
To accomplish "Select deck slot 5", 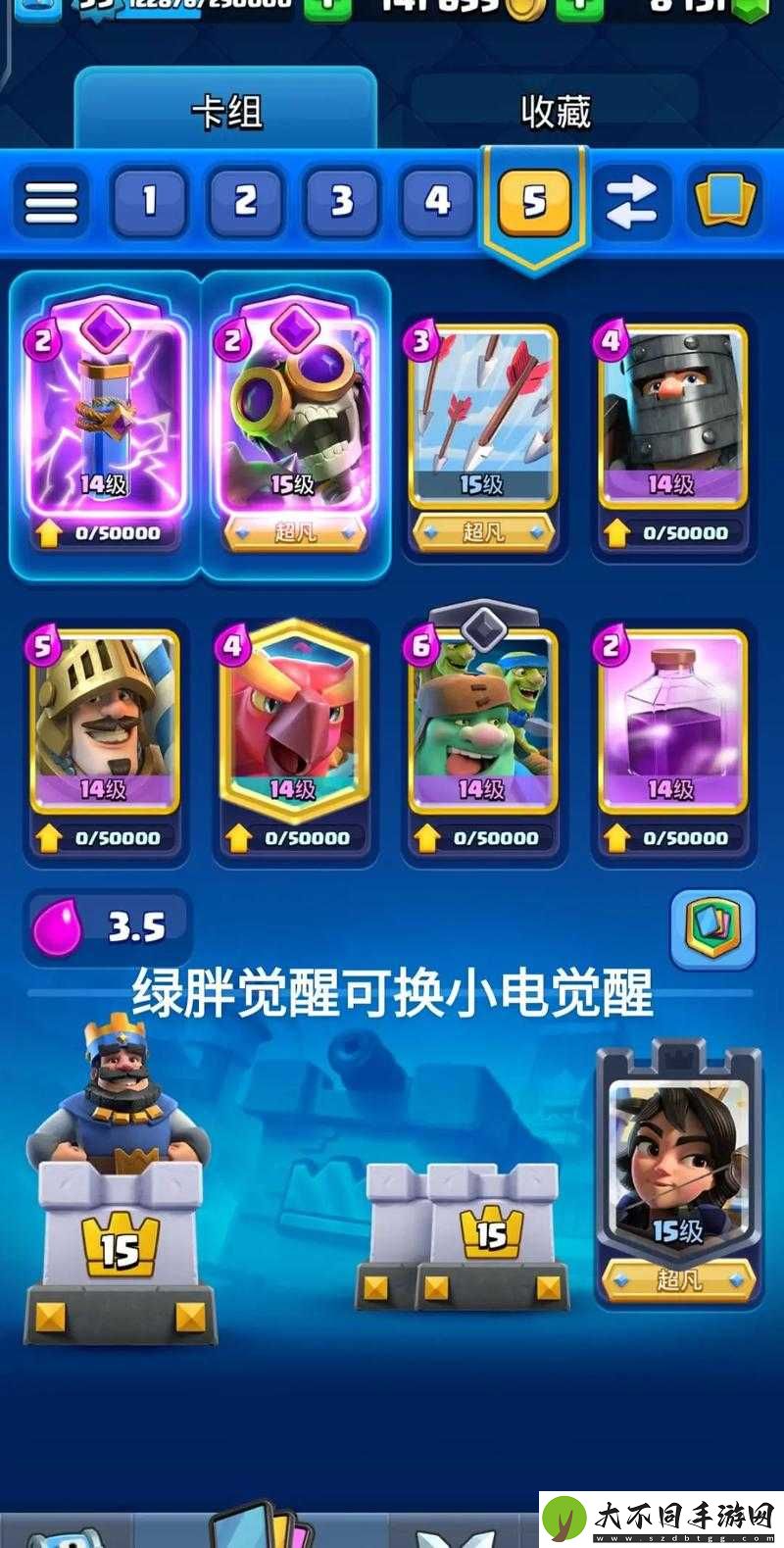I will point(533,203).
